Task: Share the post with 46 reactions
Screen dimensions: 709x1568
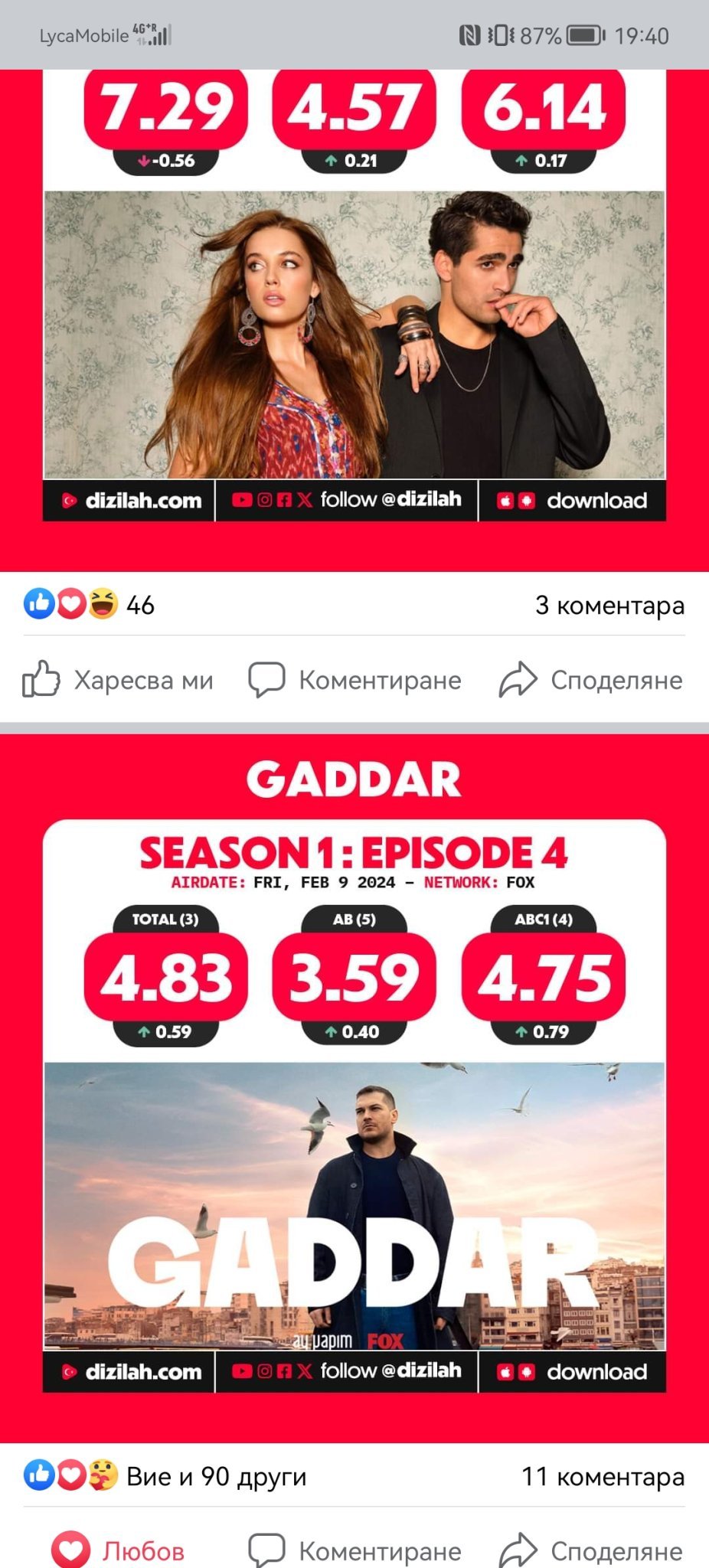Action: [591, 680]
